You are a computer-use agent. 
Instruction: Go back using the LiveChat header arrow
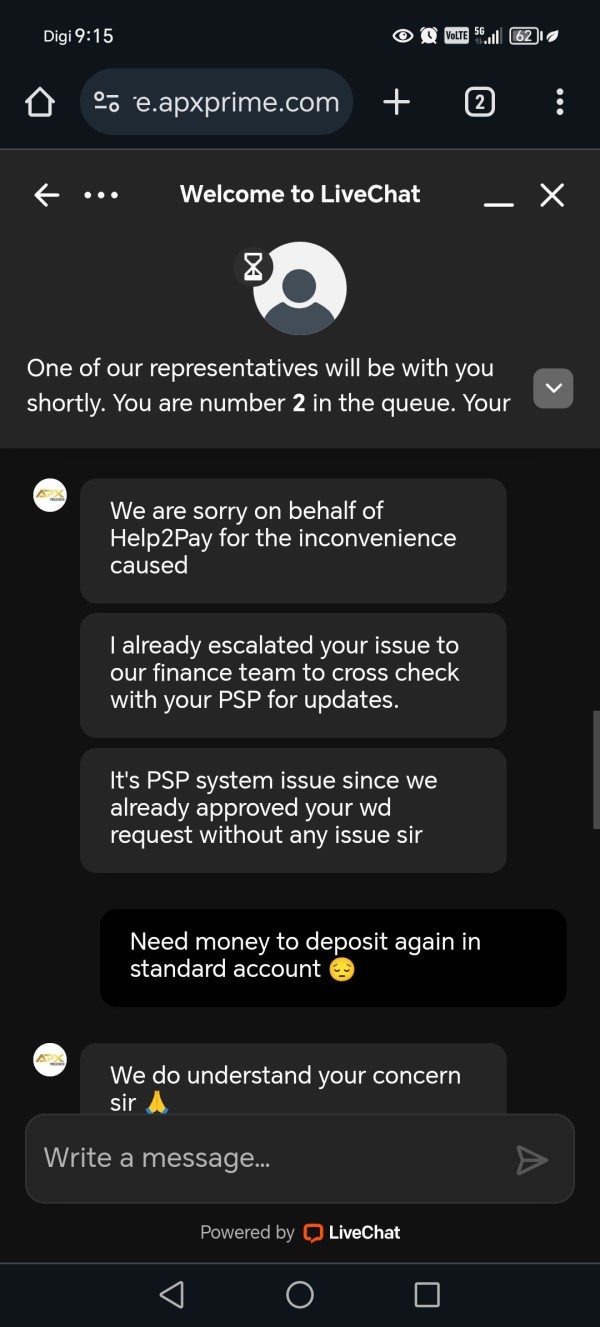point(47,195)
